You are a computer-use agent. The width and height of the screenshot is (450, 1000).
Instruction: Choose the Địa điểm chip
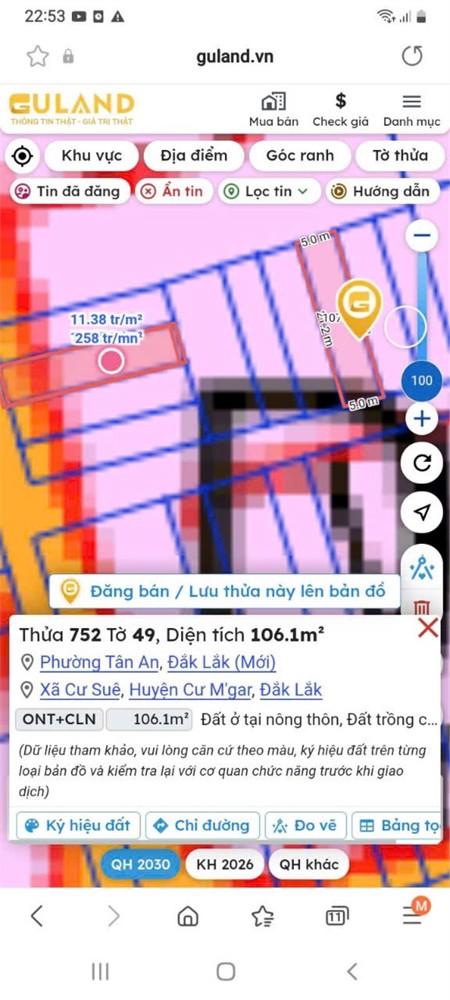point(194,156)
